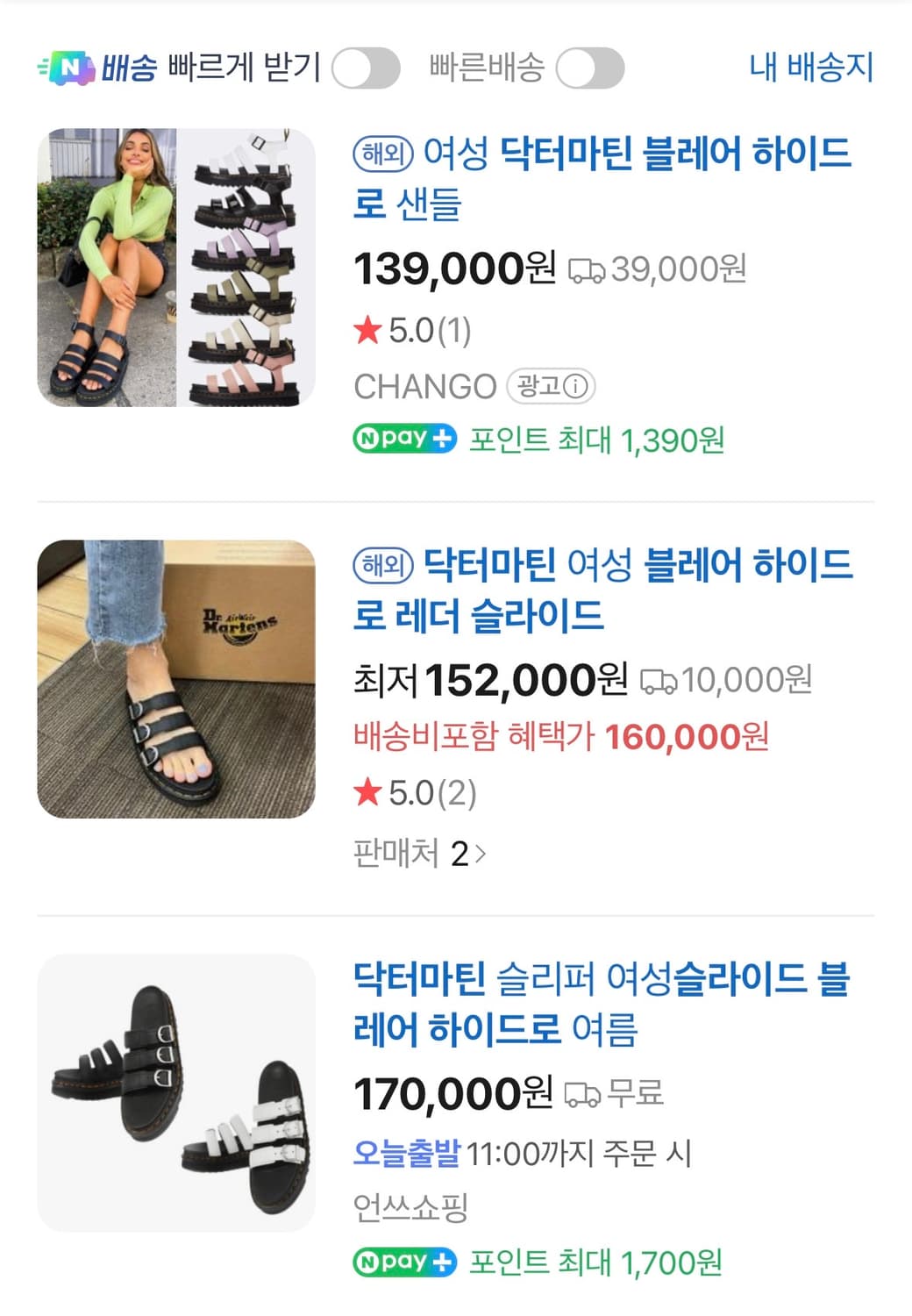
Task: Select the CHANGO seller name
Action: pyautogui.click(x=424, y=386)
